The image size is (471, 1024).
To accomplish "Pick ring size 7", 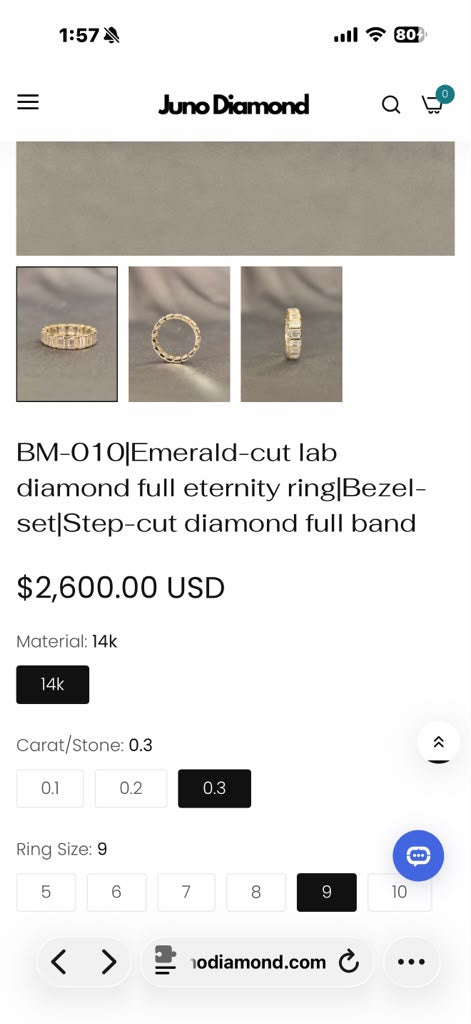I will click(x=186, y=892).
